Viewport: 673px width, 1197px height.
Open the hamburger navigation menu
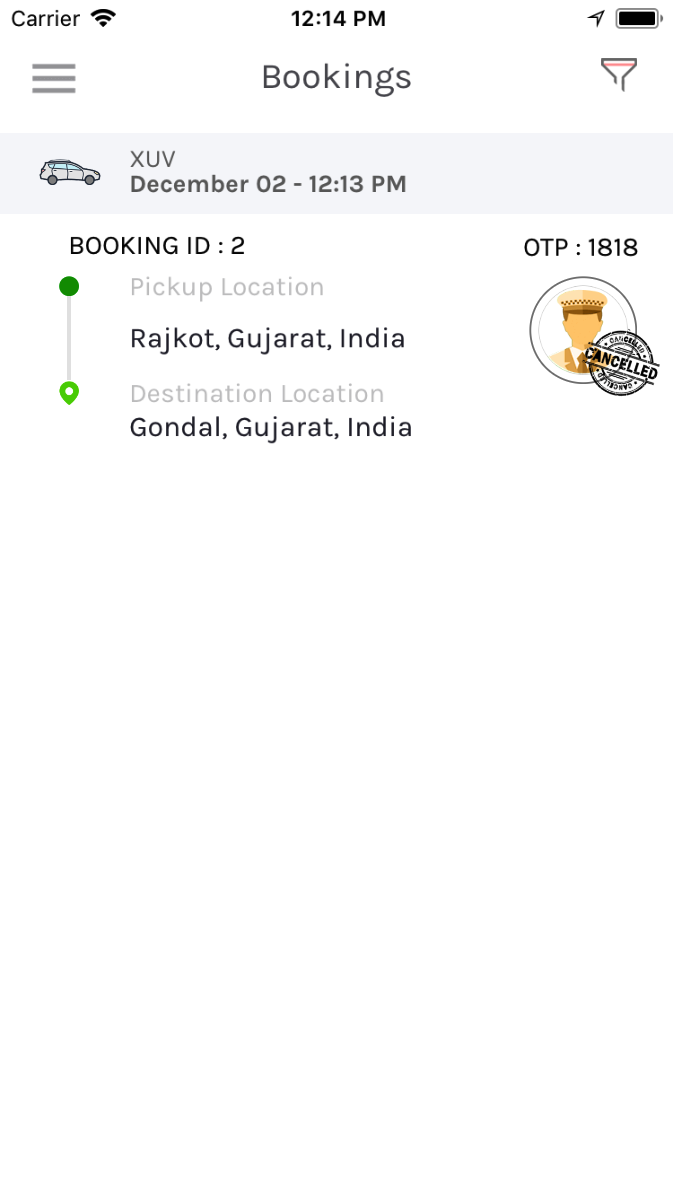[x=54, y=78]
